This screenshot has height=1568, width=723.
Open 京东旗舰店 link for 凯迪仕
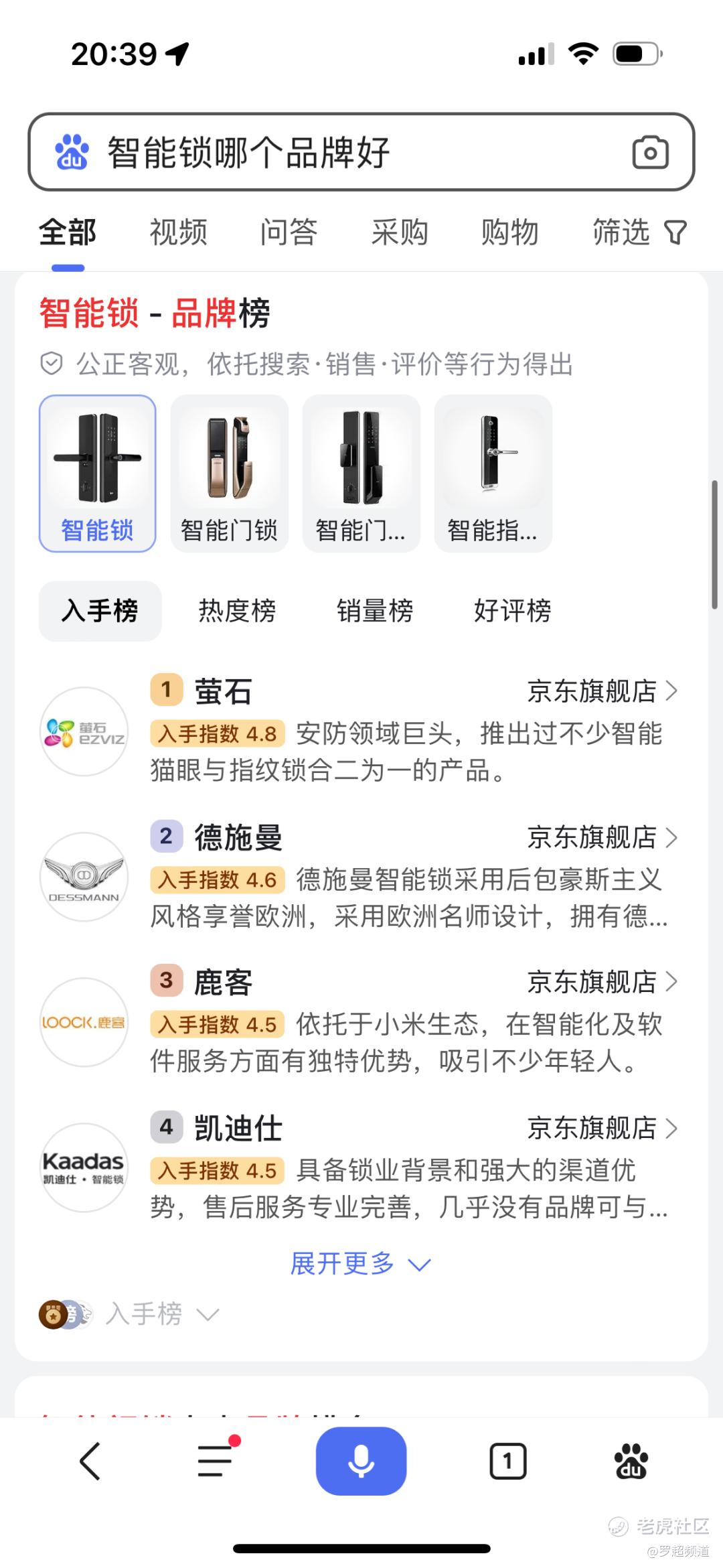[602, 1129]
